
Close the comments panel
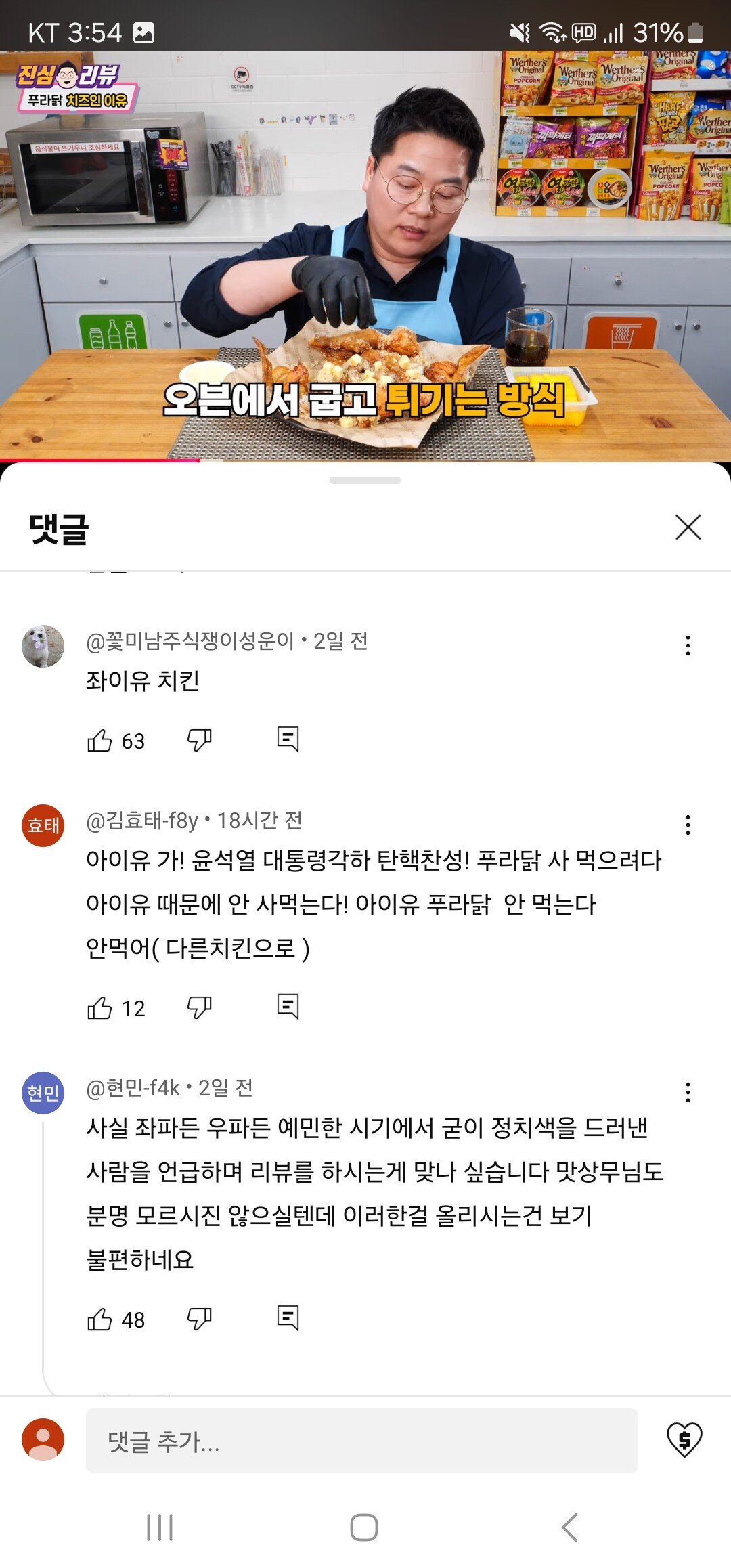tap(688, 527)
